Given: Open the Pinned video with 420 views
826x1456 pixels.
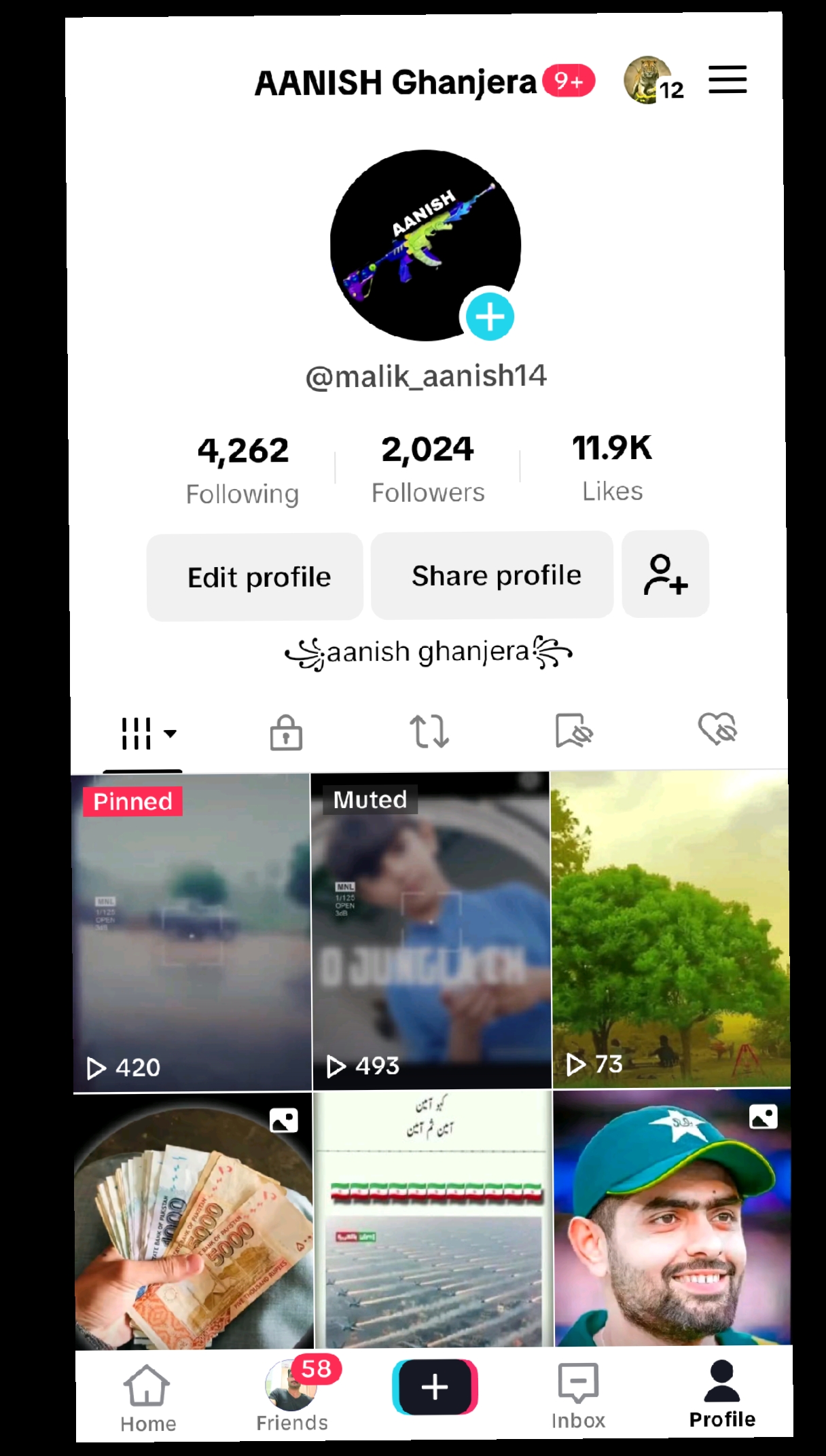Looking at the screenshot, I should [x=191, y=932].
